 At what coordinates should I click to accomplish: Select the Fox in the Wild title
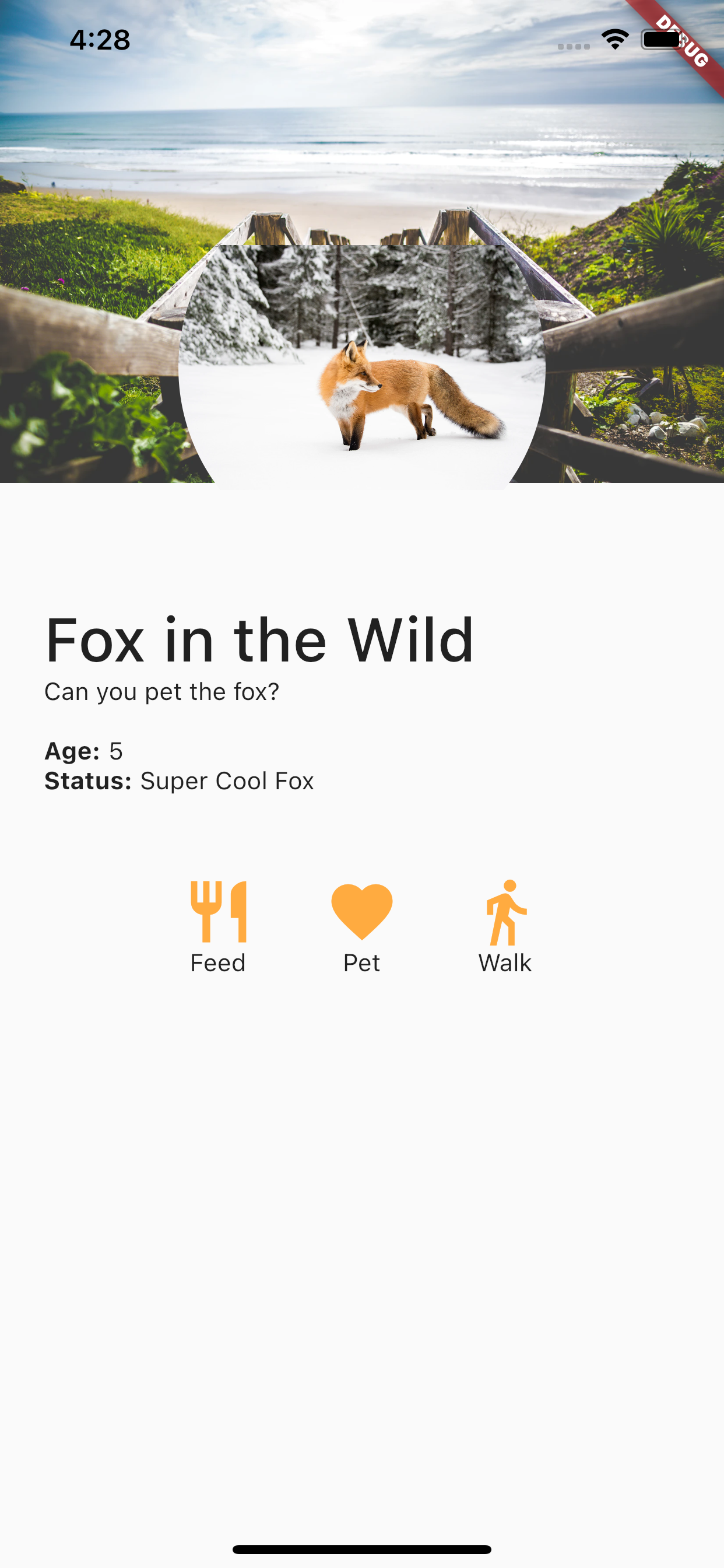[x=258, y=639]
